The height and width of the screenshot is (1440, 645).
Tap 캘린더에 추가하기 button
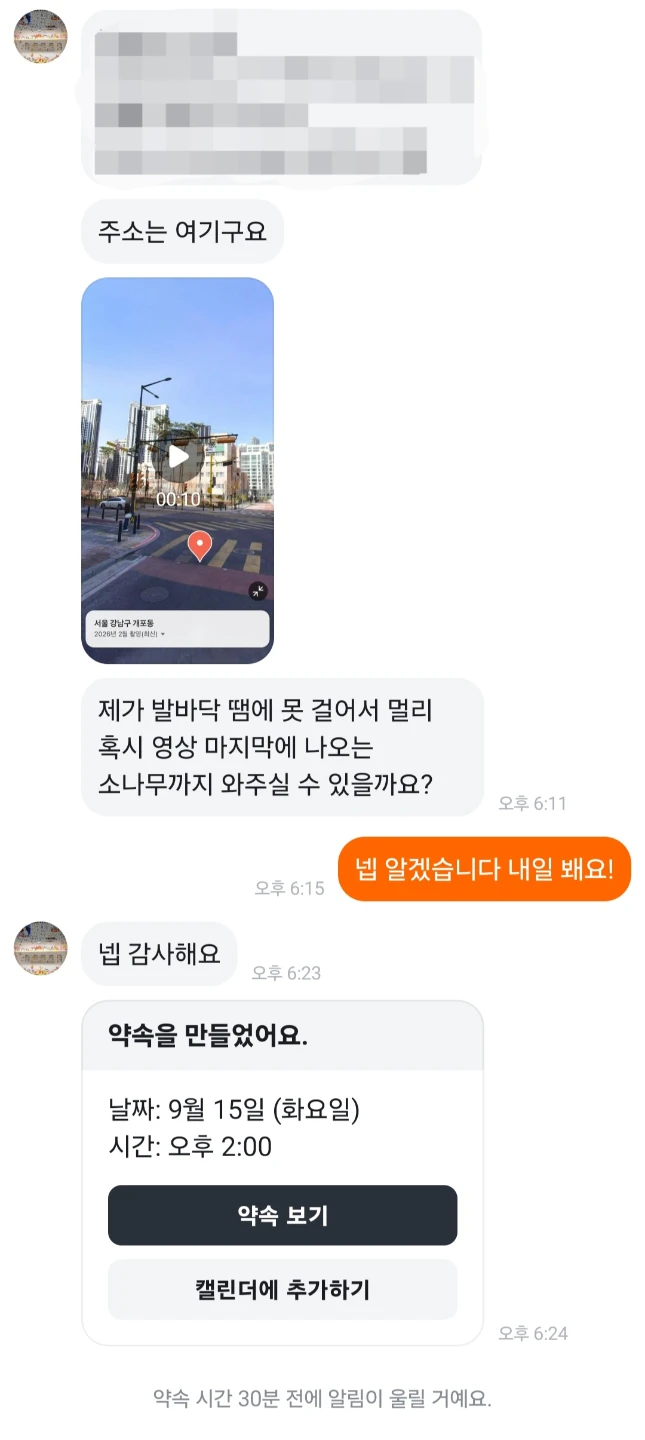(x=282, y=1289)
